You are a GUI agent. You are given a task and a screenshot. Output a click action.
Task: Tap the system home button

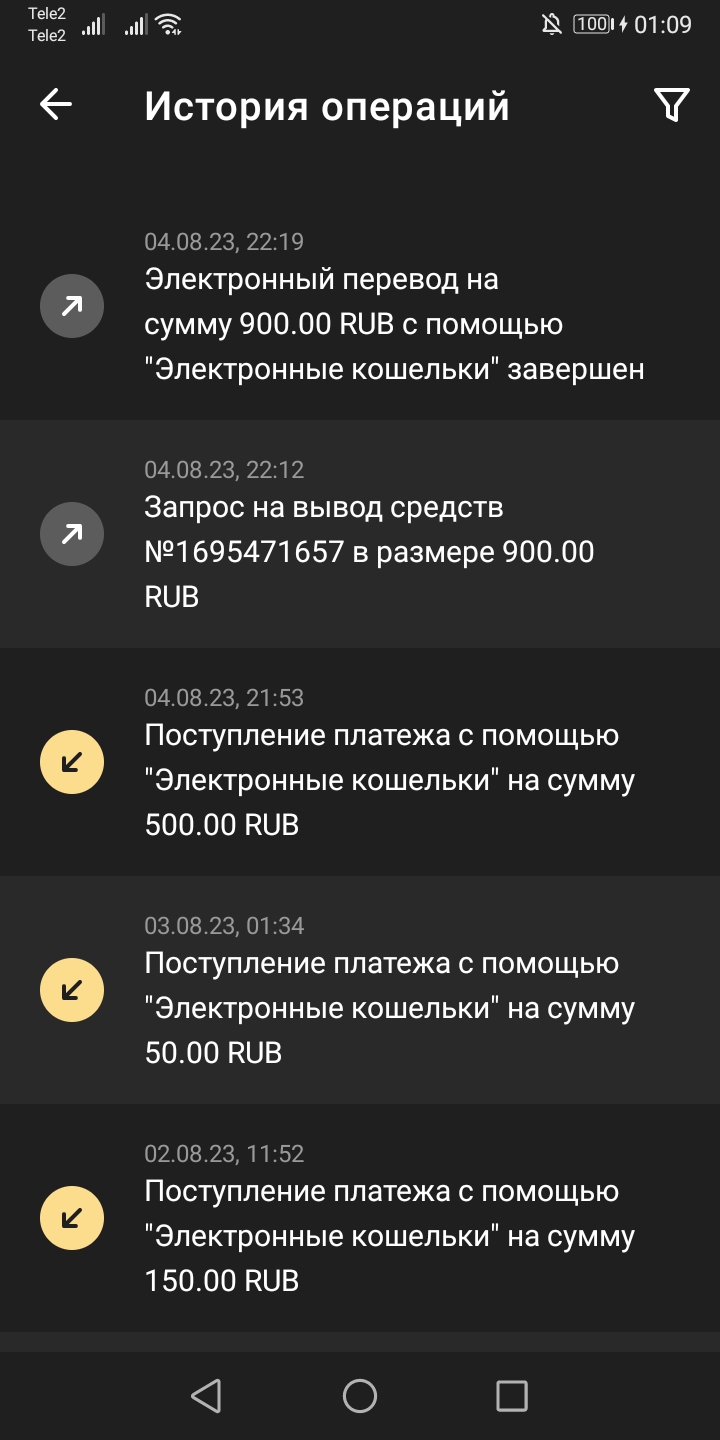(360, 1396)
